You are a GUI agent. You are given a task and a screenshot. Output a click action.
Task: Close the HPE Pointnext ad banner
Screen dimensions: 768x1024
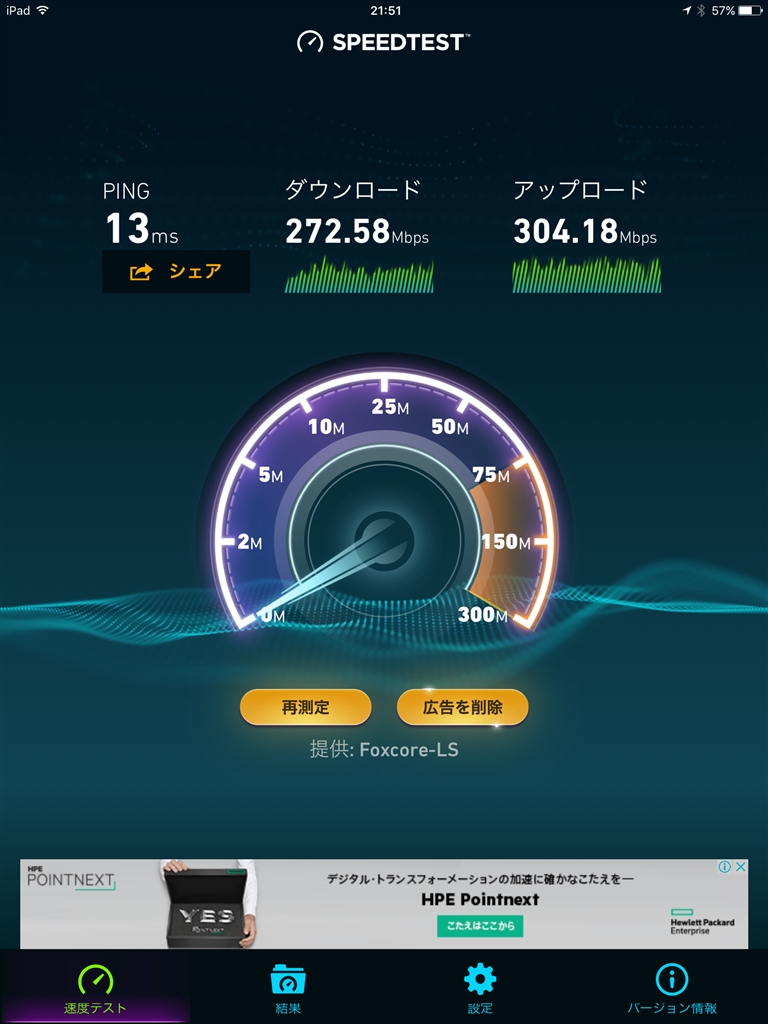pos(740,867)
